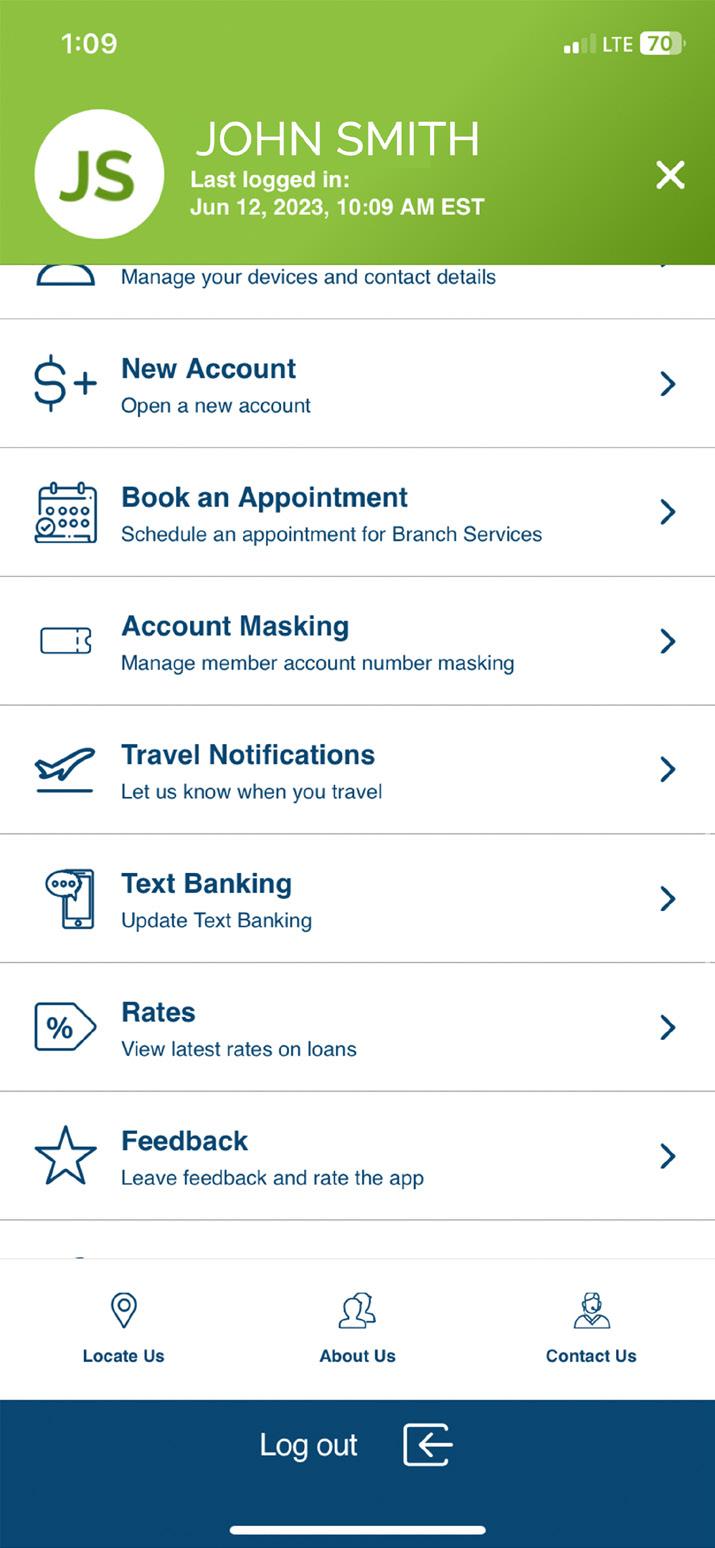The image size is (715, 1548).
Task: Go to Contact Us
Action: click(591, 1327)
